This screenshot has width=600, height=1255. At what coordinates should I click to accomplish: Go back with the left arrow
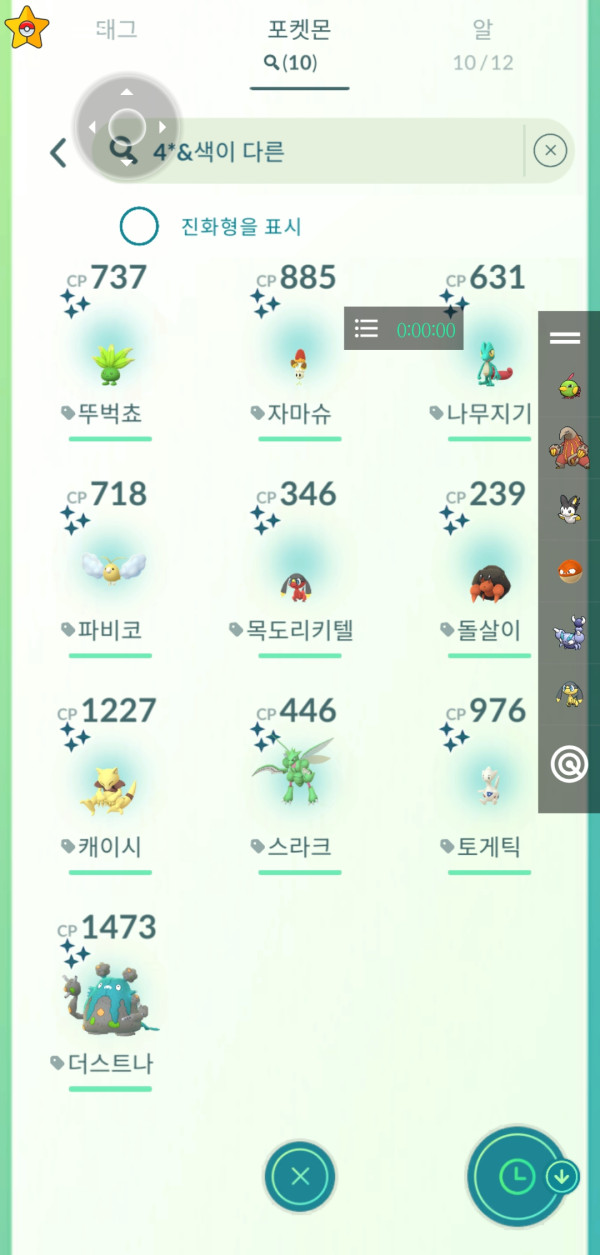[58, 152]
